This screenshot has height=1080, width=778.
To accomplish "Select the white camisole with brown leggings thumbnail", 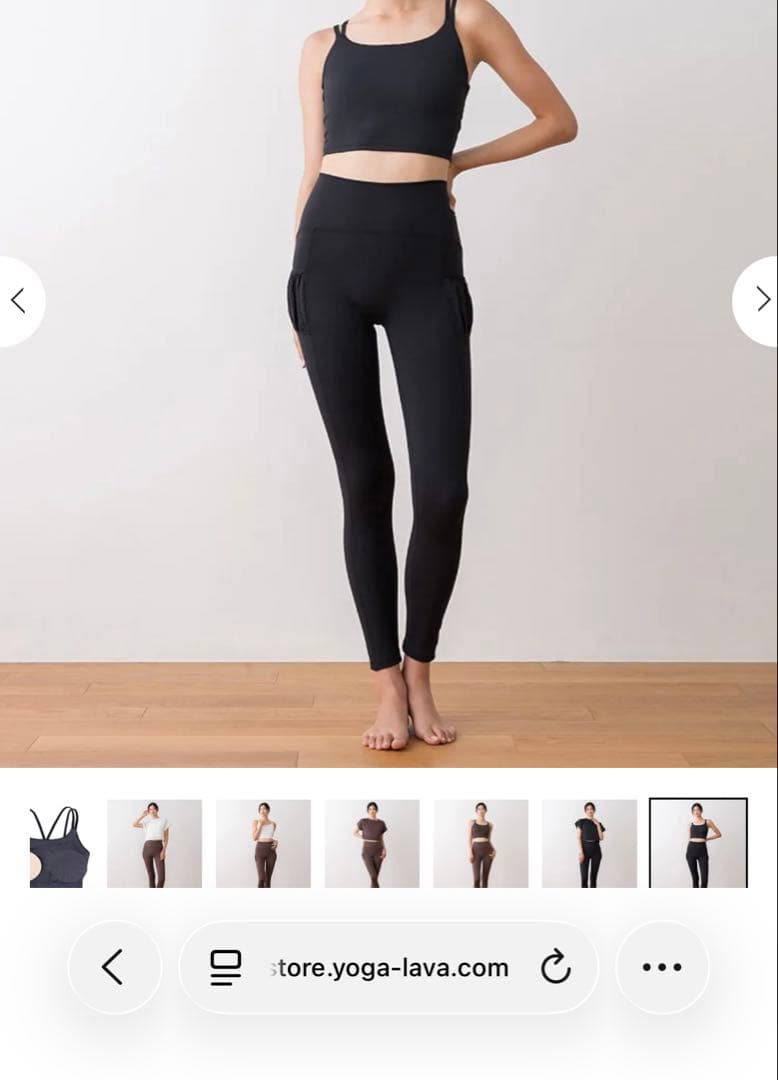I will pyautogui.click(x=263, y=844).
